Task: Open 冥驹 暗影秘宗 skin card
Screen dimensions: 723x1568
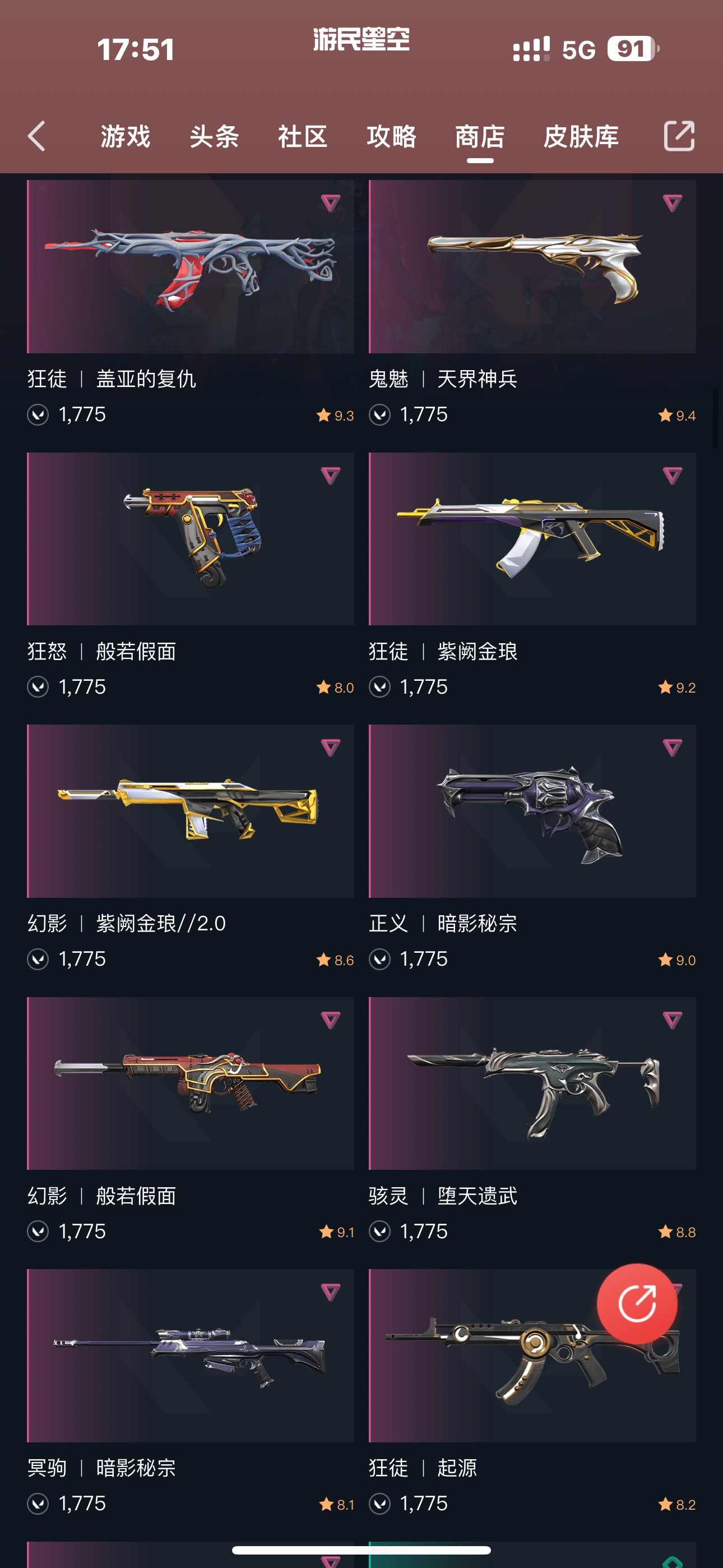Action: pos(190,1355)
